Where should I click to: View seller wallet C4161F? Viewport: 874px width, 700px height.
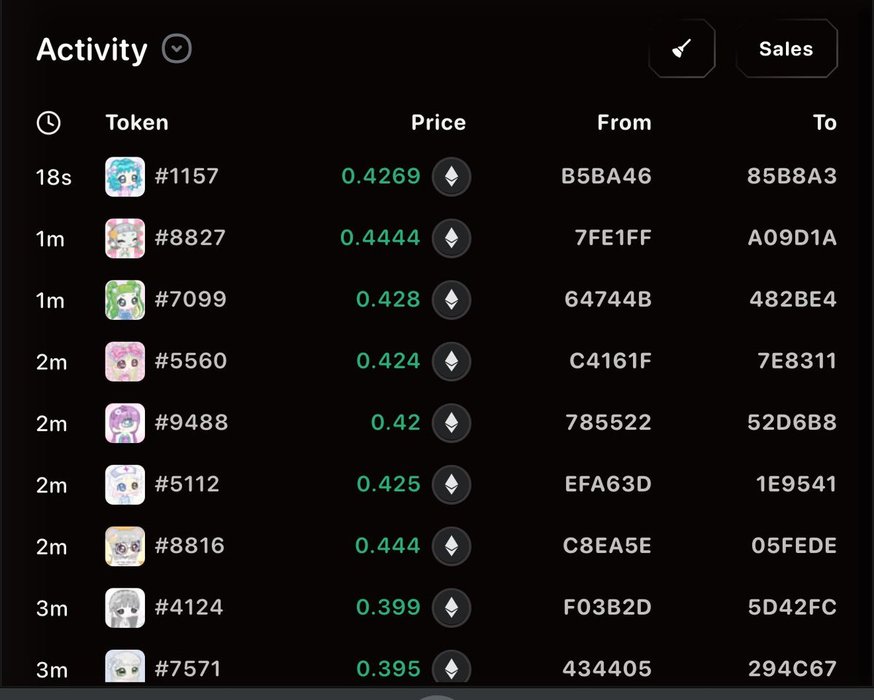[610, 361]
